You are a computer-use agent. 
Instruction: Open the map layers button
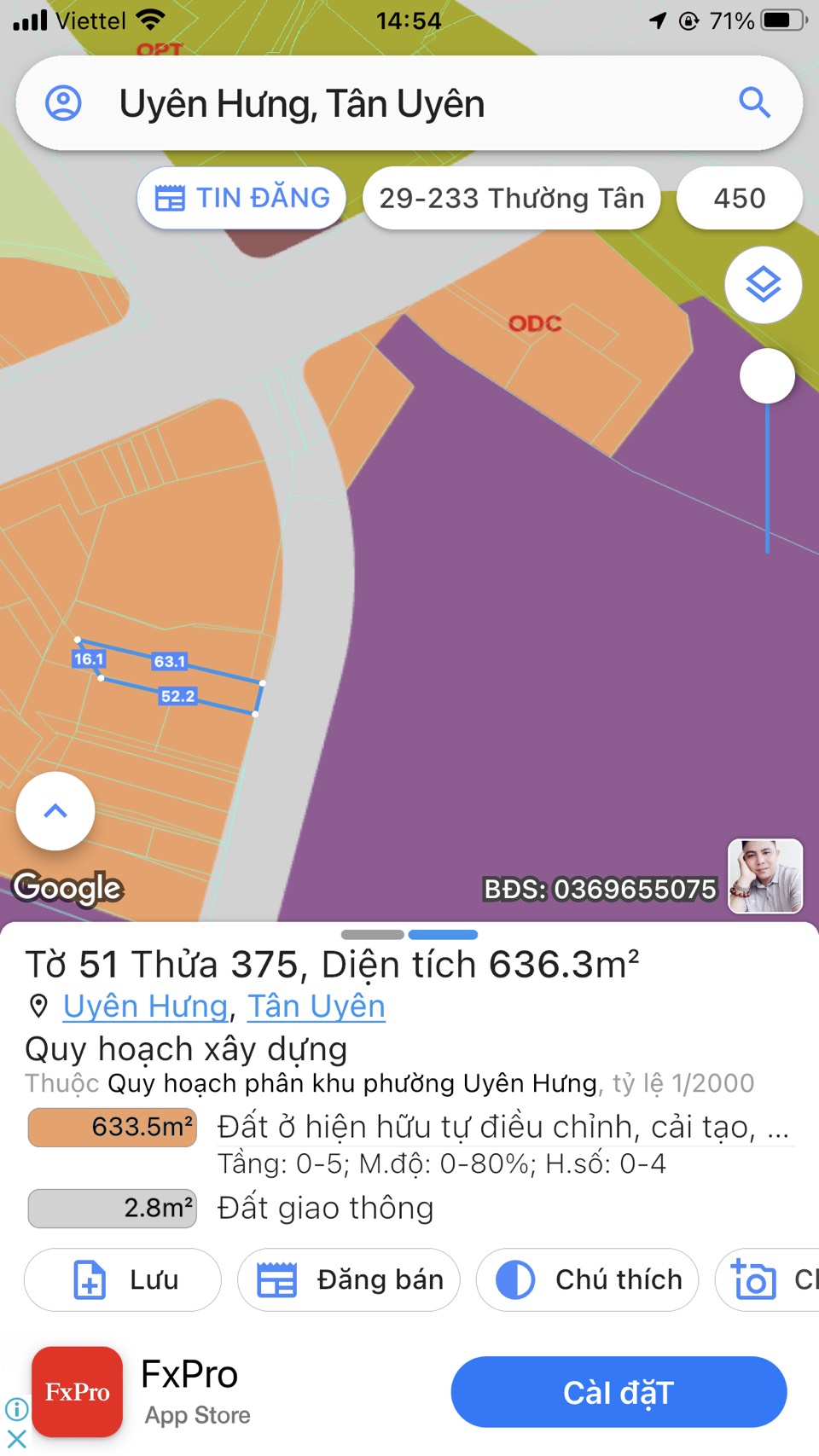click(x=763, y=285)
